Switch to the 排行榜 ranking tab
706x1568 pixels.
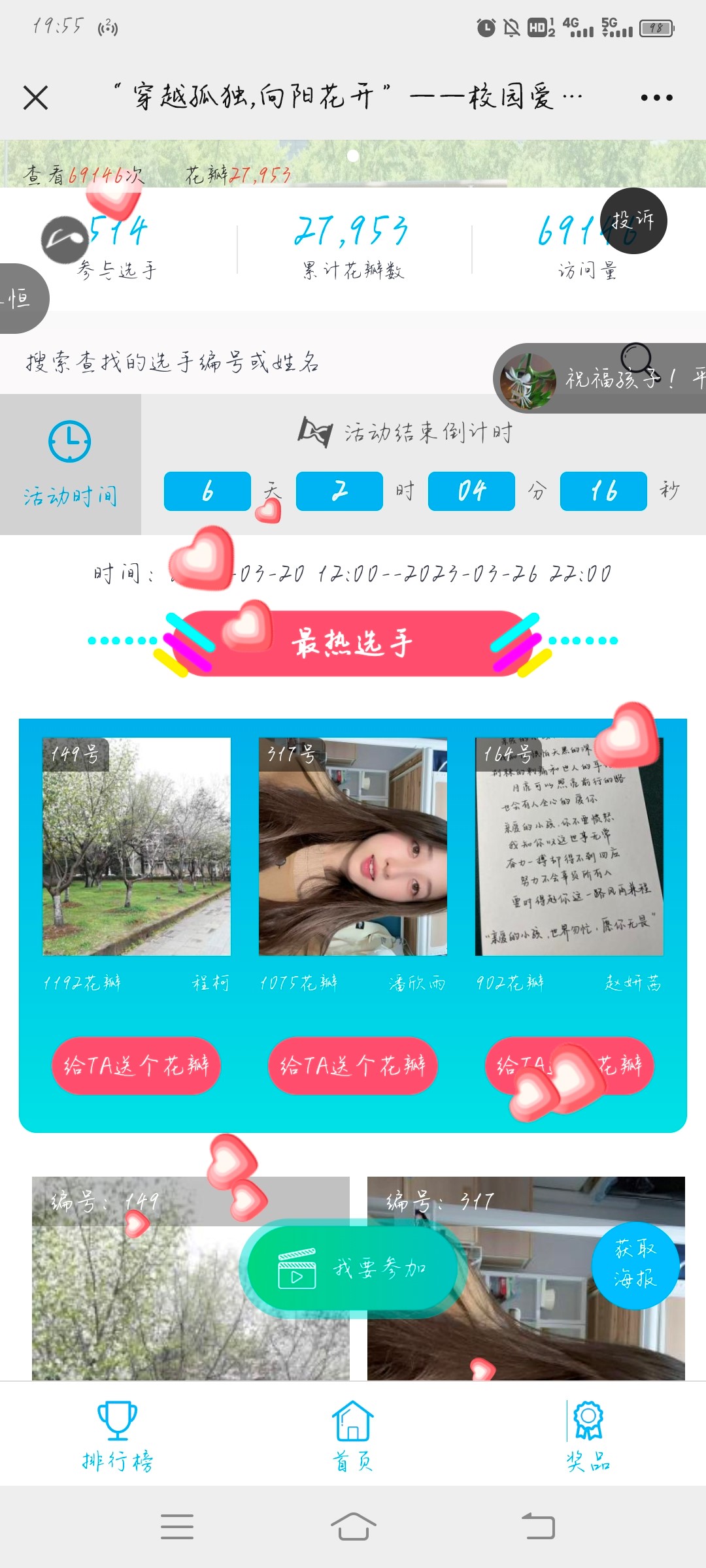[x=118, y=1435]
